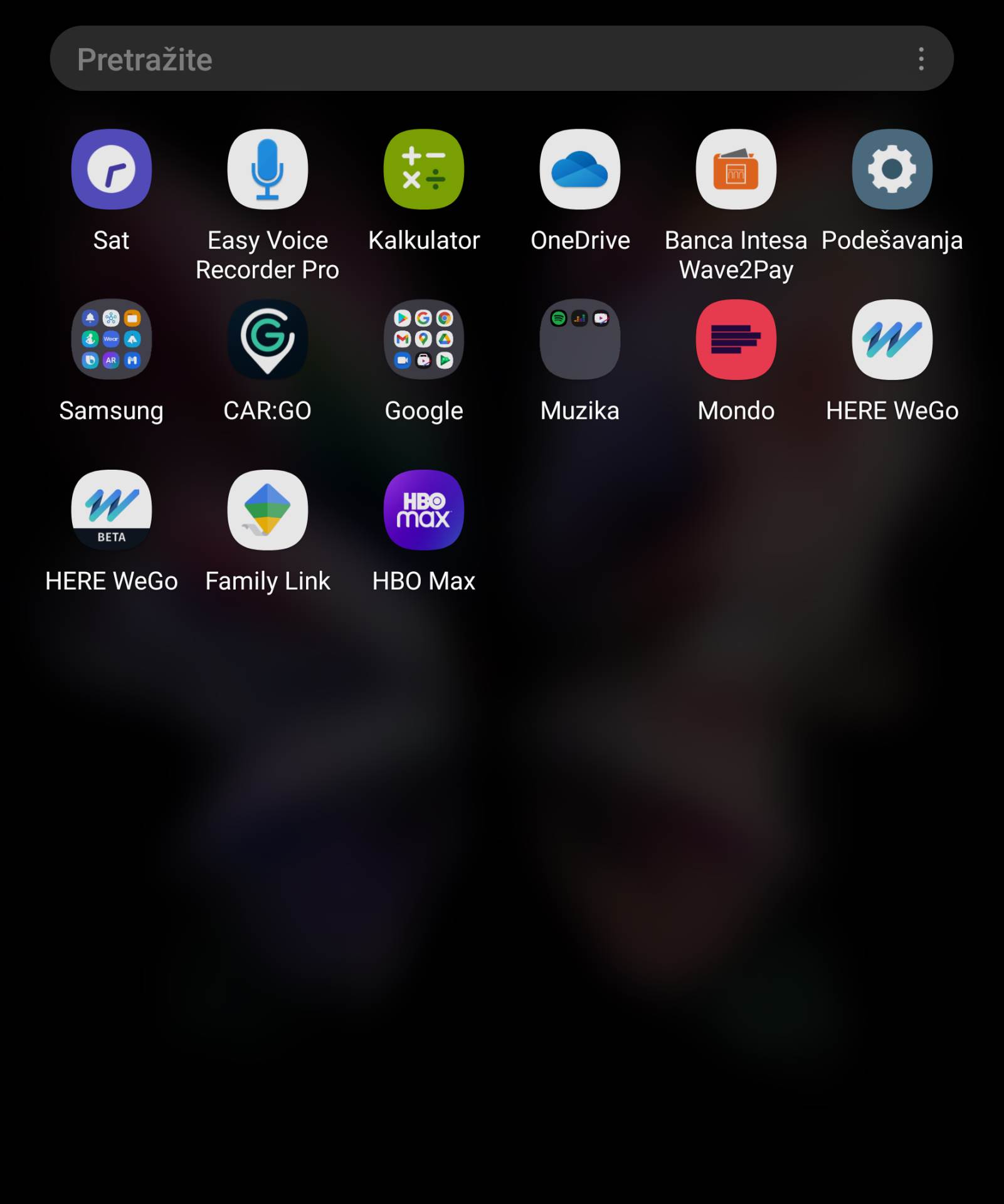1004x1204 pixels.
Task: Launch OneDrive
Action: tap(579, 169)
